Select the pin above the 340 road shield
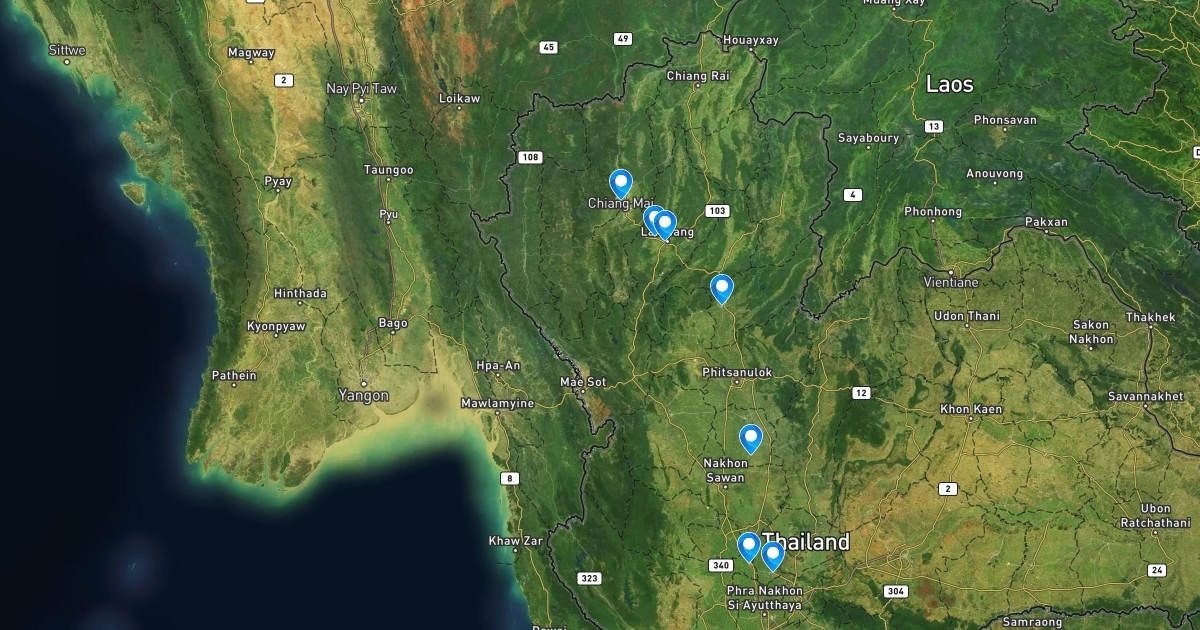 pos(749,547)
